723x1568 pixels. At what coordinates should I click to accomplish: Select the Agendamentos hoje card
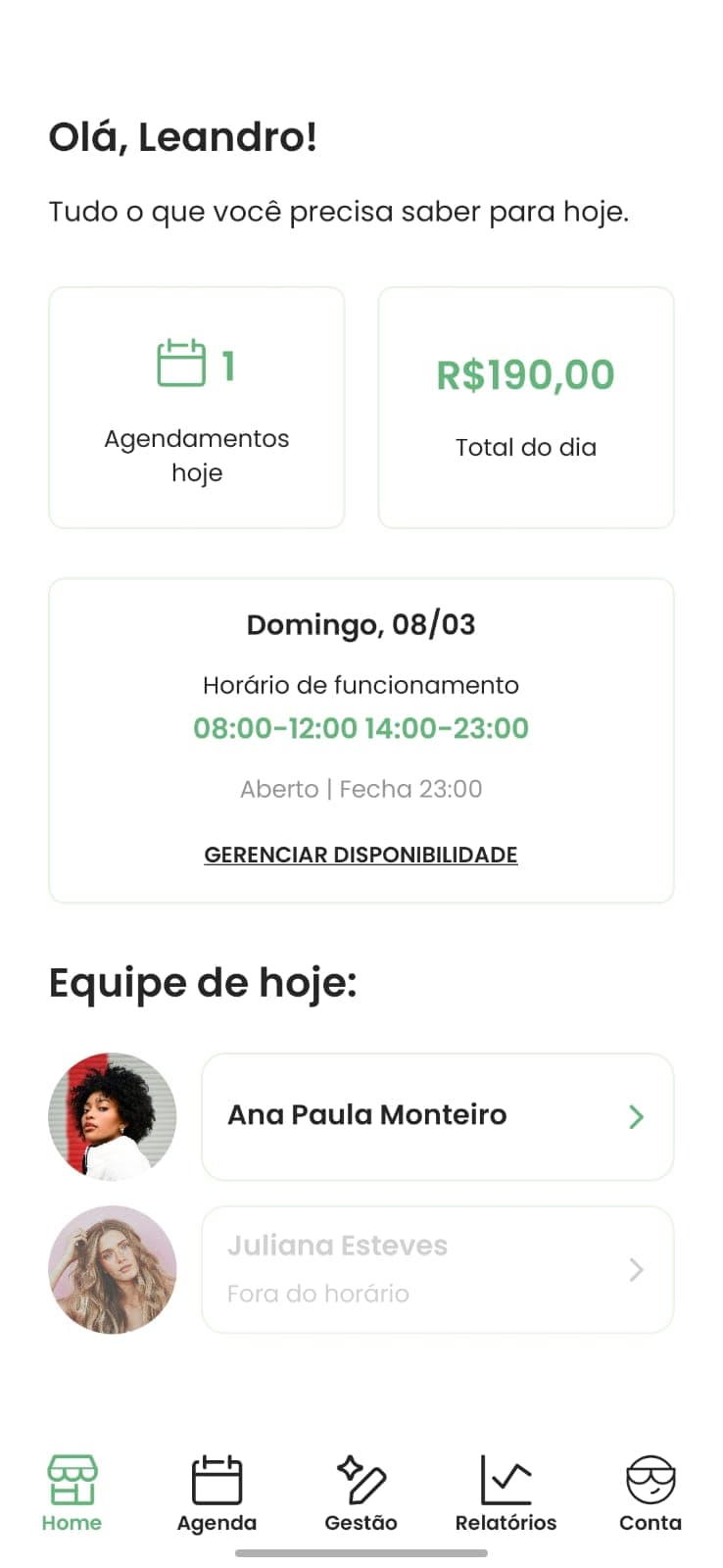(x=196, y=407)
